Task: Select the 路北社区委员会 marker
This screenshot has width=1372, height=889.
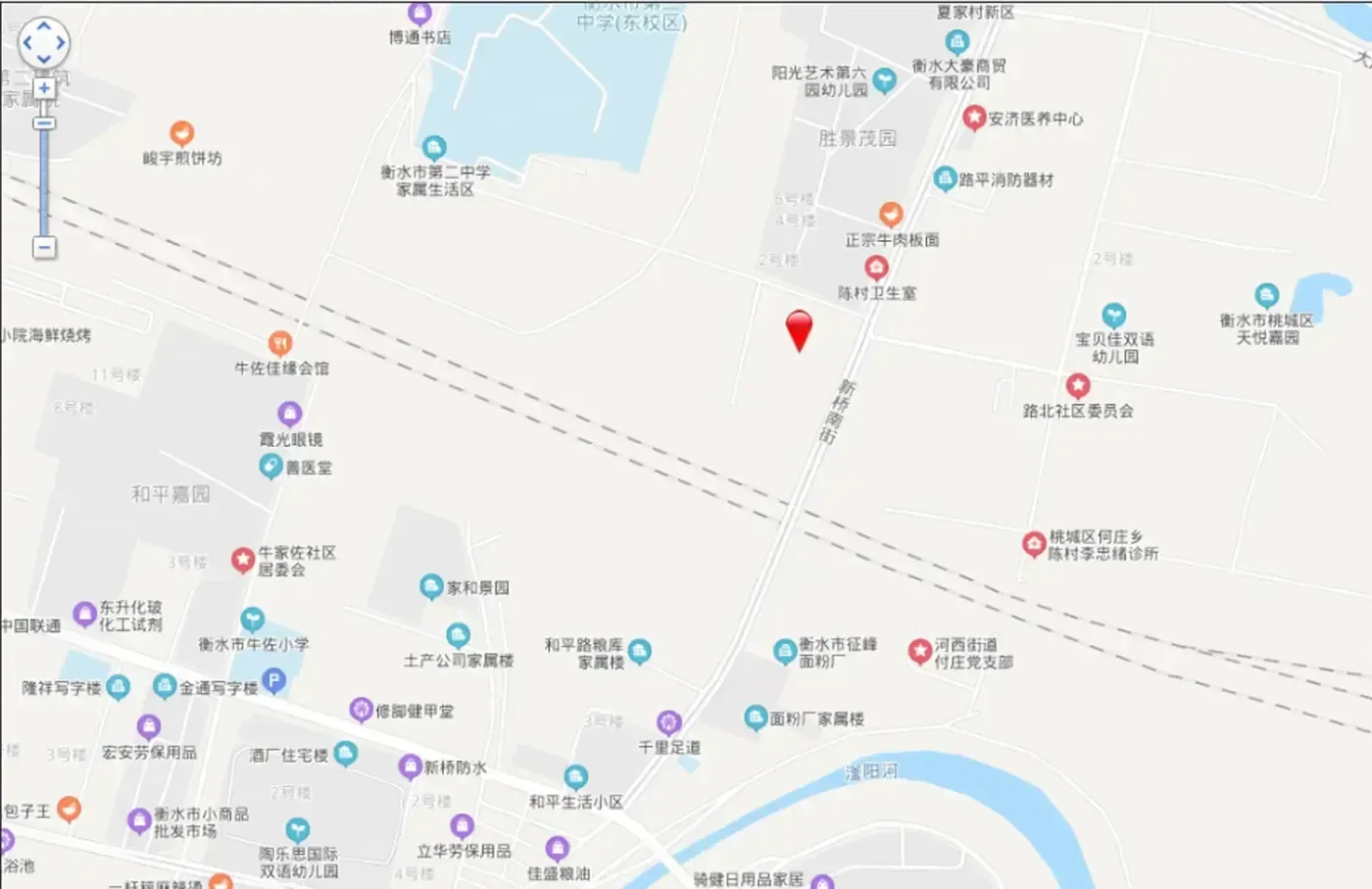Action: tap(1078, 385)
